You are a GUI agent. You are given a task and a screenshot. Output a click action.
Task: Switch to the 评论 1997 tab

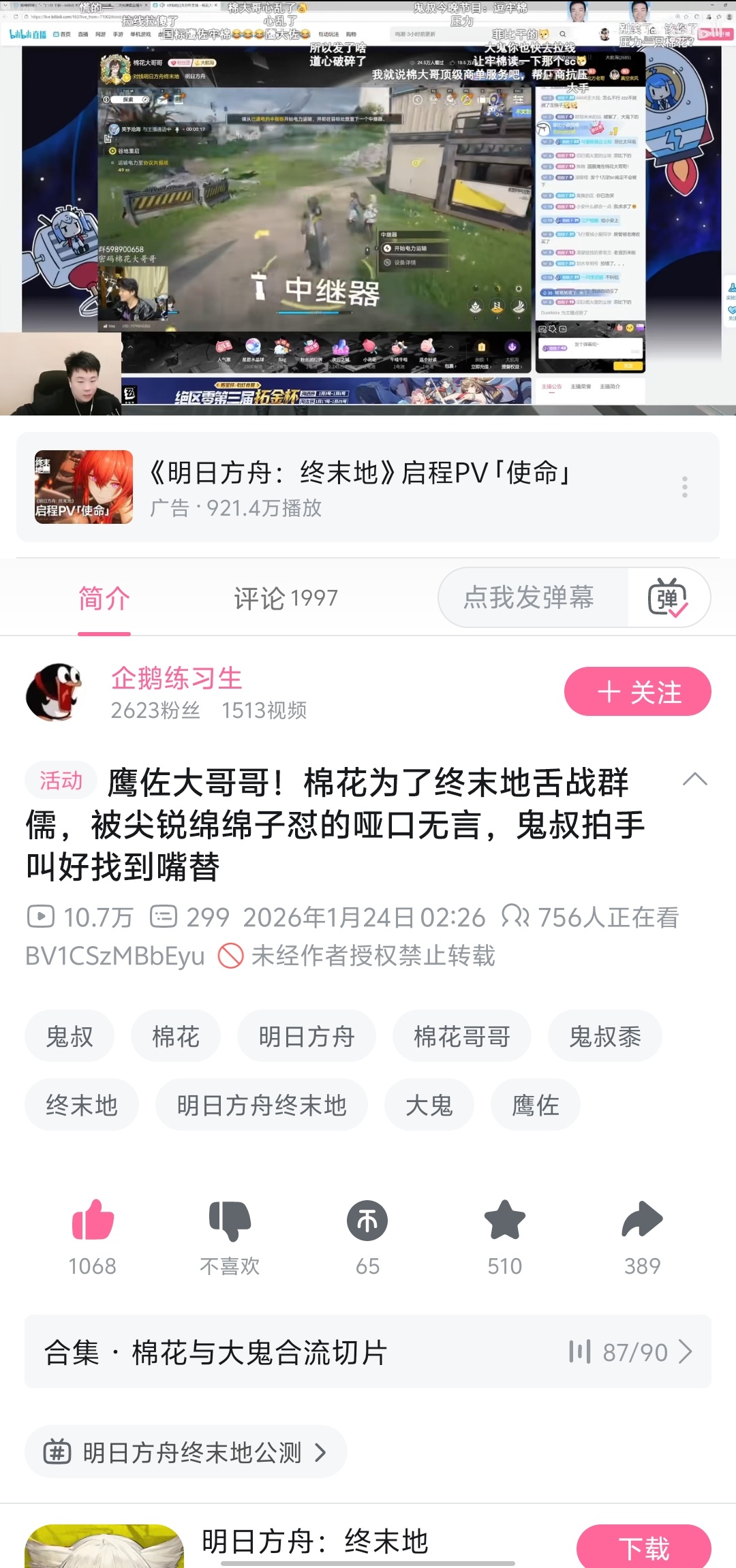[286, 598]
